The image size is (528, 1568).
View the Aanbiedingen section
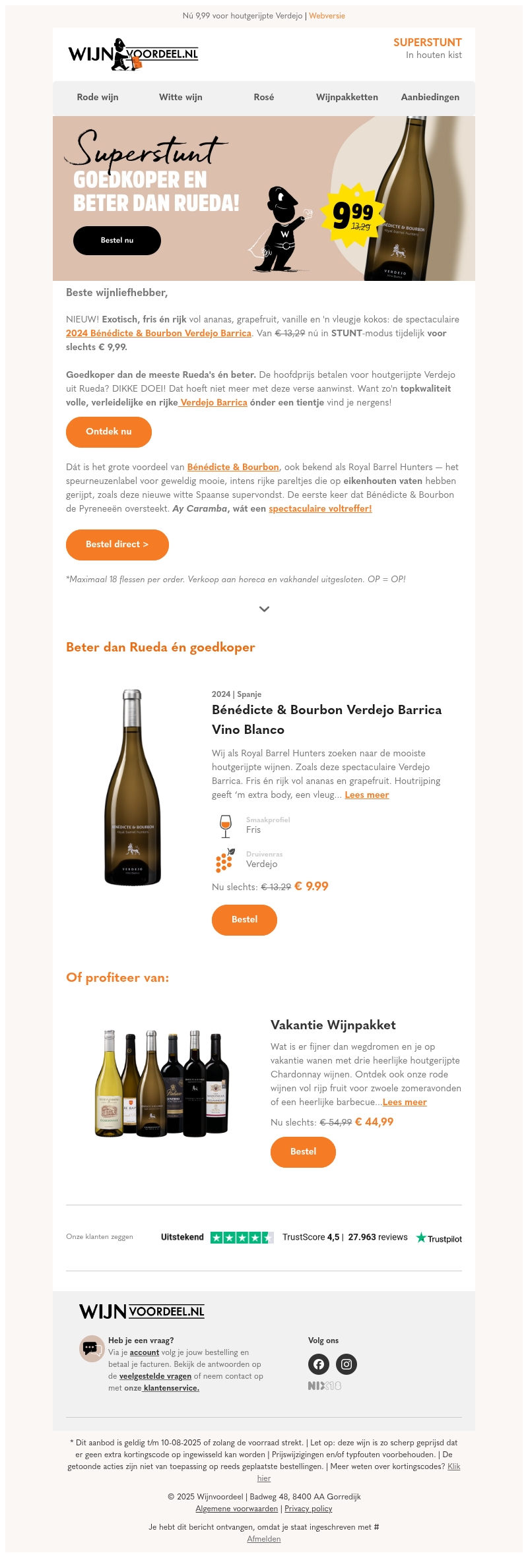pos(430,97)
